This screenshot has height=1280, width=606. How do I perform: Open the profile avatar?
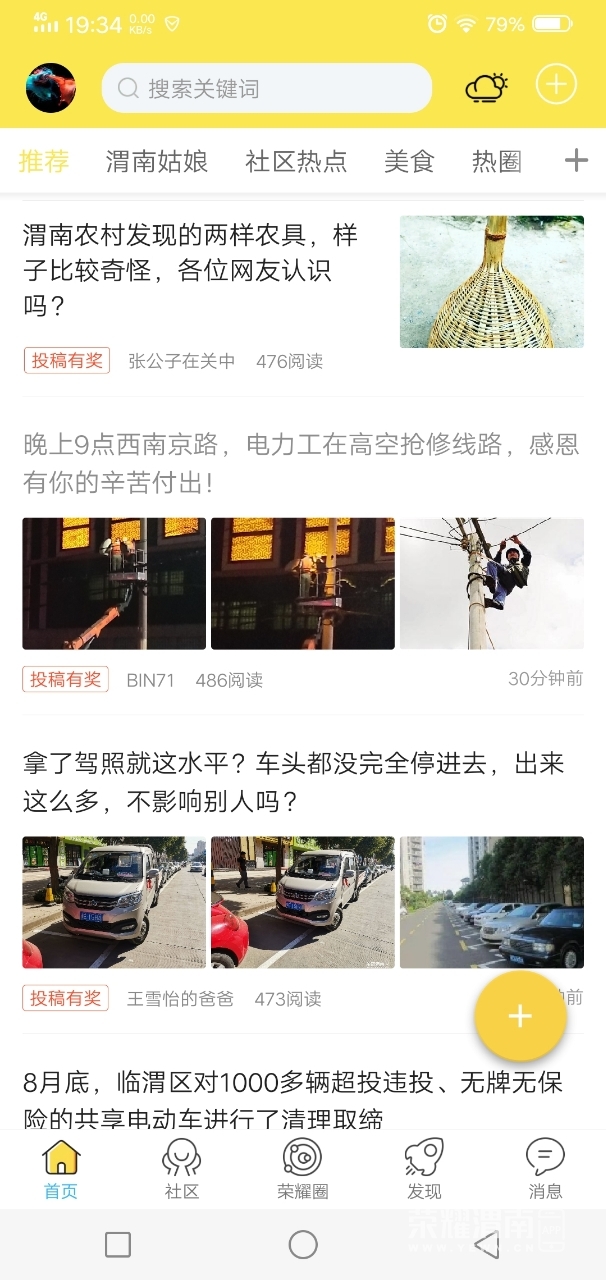[x=51, y=88]
